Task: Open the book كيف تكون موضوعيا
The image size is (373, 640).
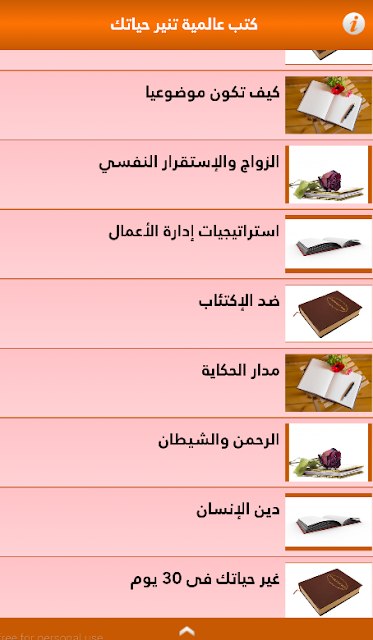Action: pos(186,105)
